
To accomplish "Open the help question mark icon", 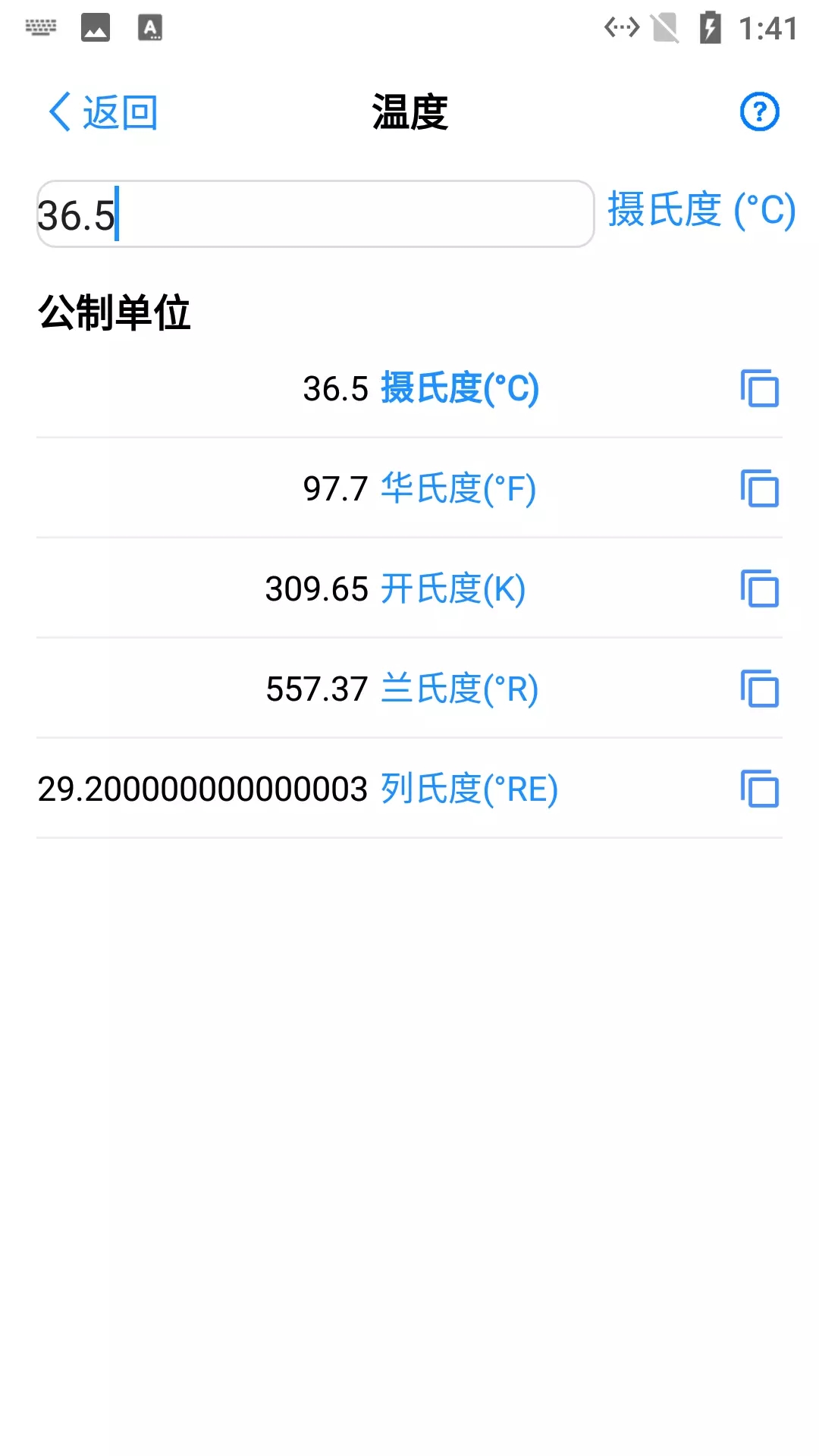I will coord(761,112).
